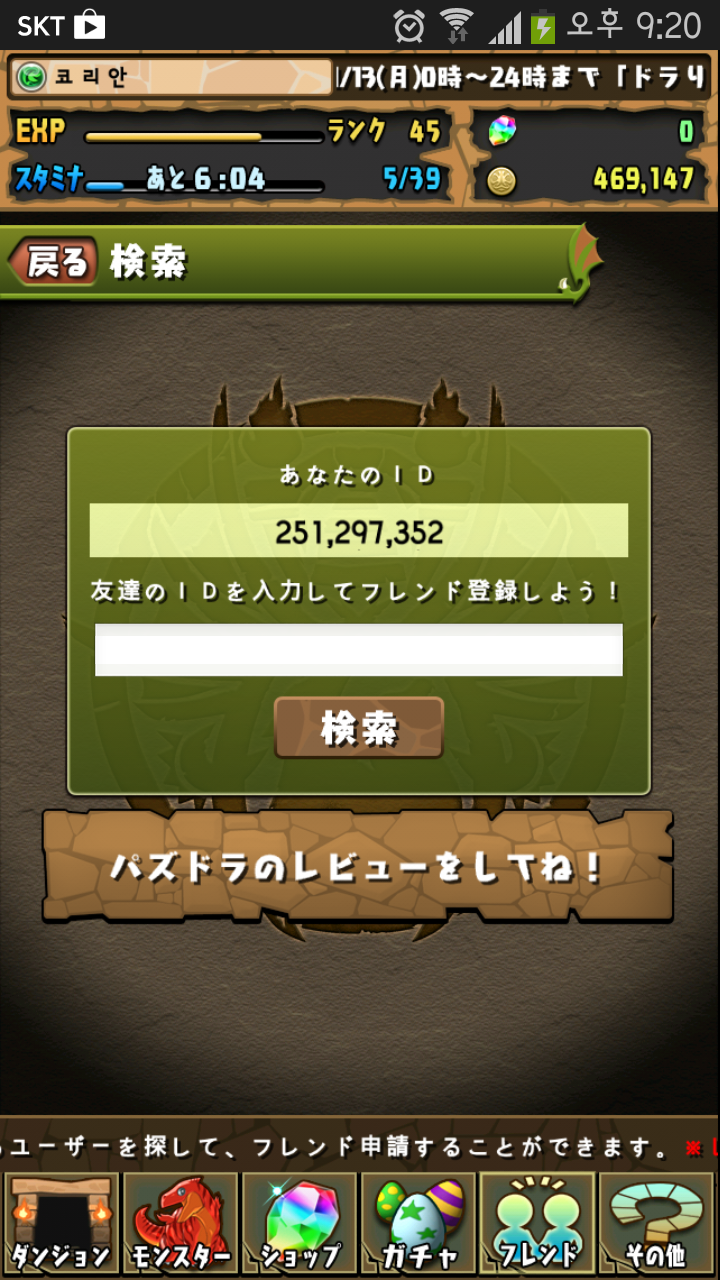The height and width of the screenshot is (1280, 720).
Task: Switch to the ダンジョン tab
Action: (60, 1224)
